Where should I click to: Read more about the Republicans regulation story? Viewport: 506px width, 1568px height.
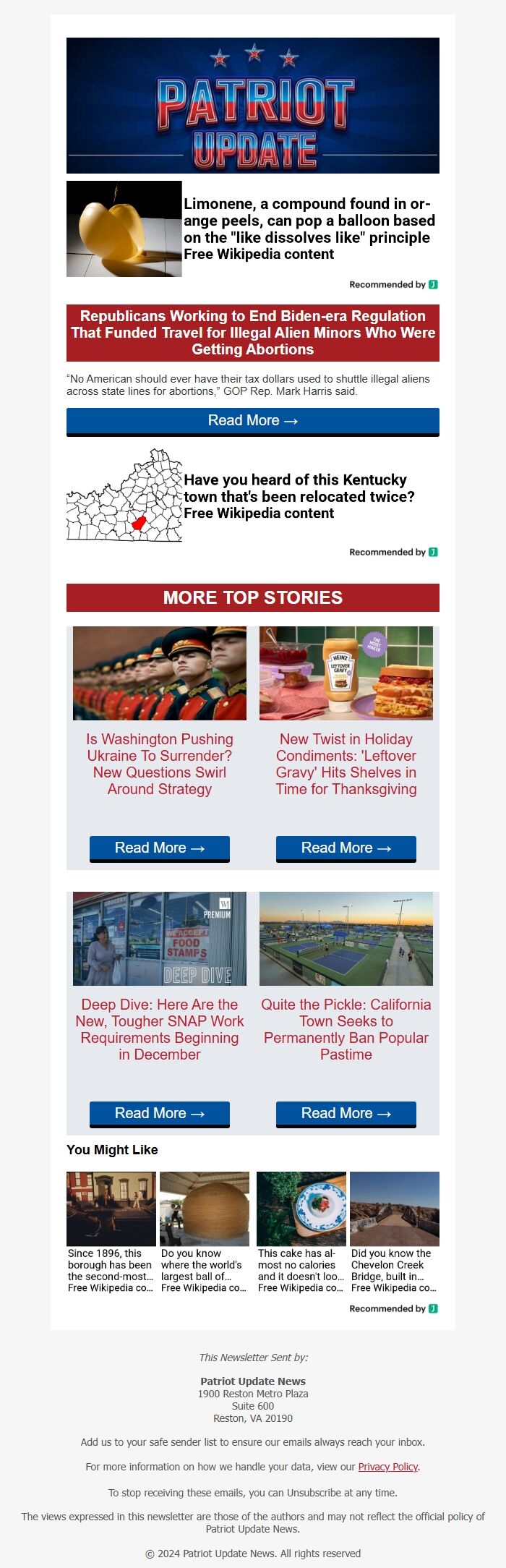click(252, 421)
